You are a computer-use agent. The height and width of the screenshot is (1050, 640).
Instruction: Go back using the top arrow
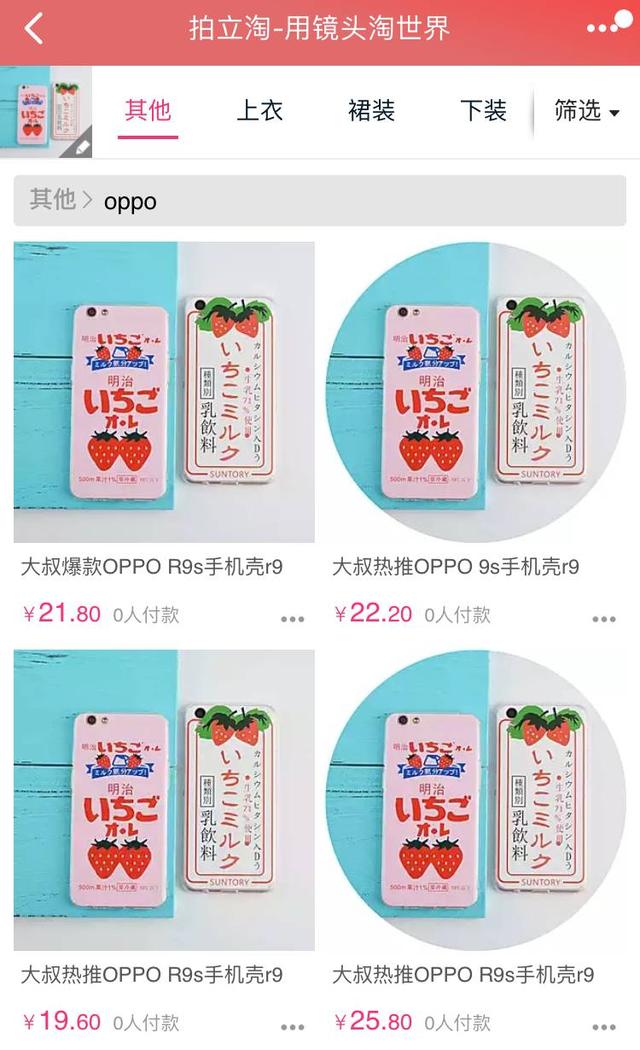pyautogui.click(x=34, y=29)
